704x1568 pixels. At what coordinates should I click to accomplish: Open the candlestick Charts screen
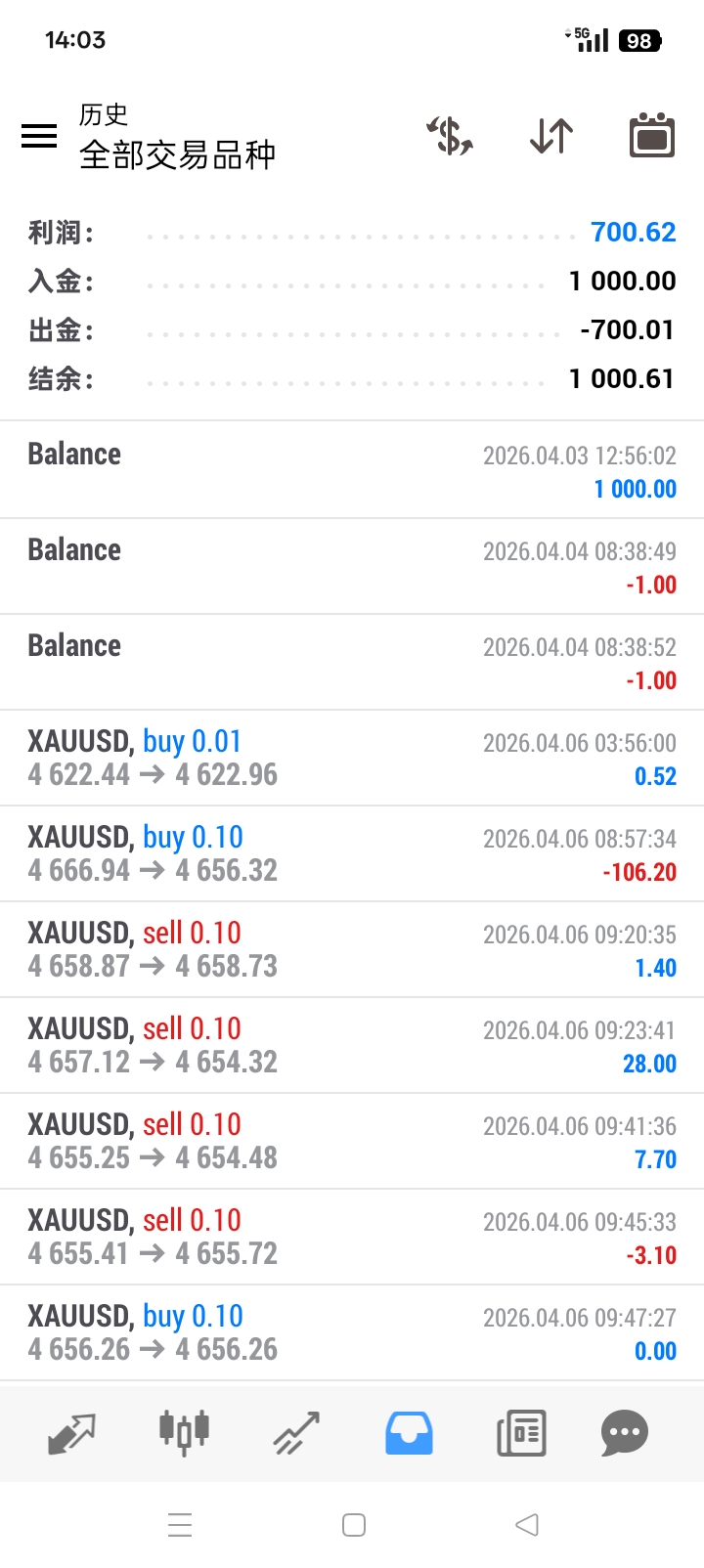183,1433
